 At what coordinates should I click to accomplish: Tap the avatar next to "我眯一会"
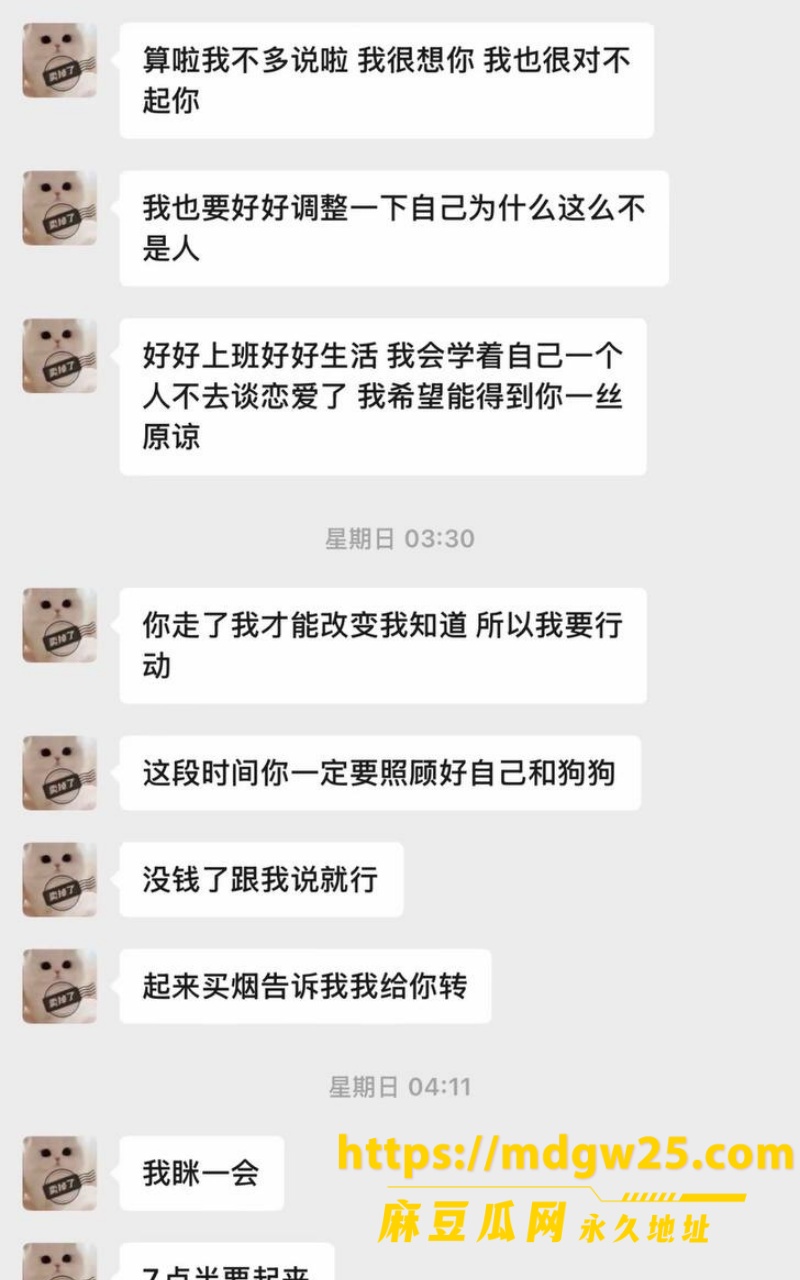click(60, 1173)
